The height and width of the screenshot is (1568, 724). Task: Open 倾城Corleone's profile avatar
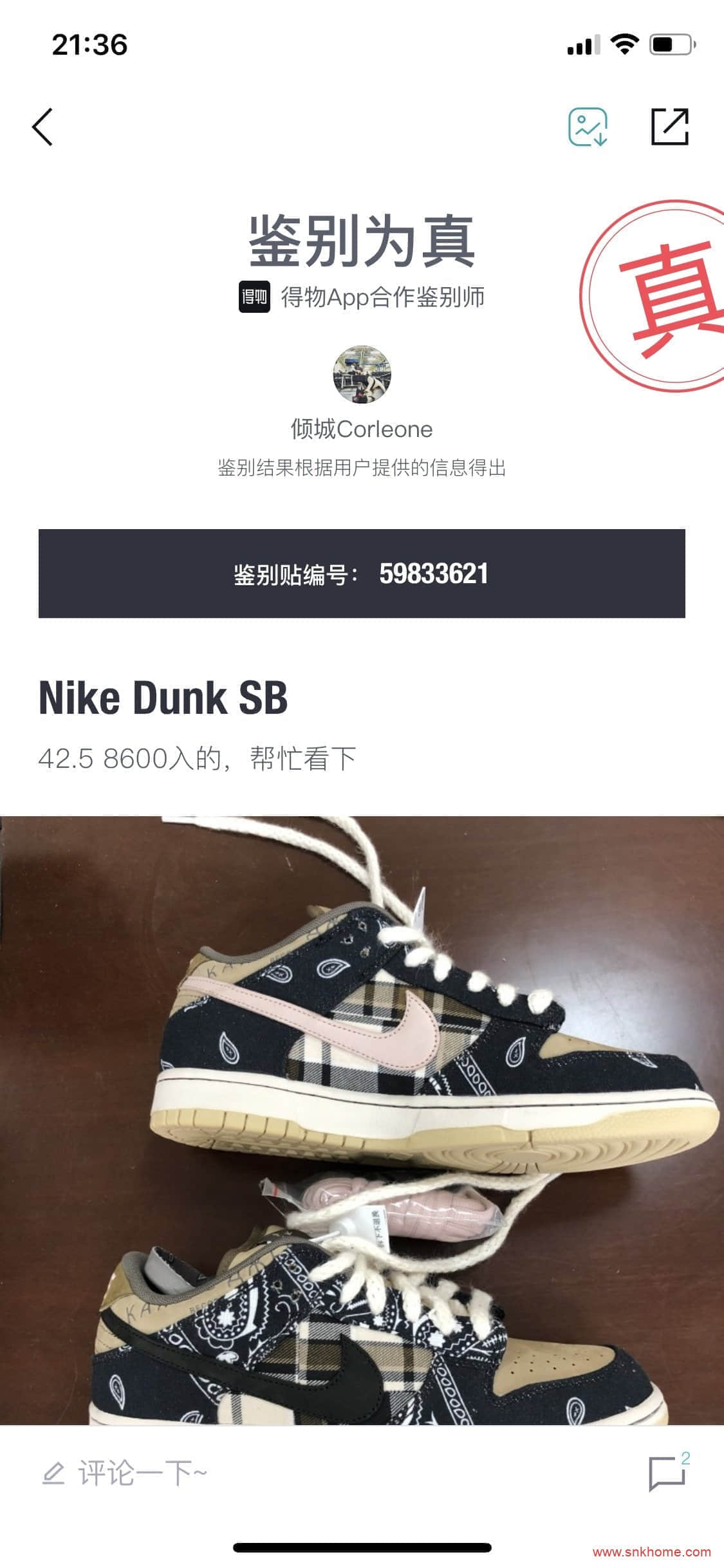tap(362, 374)
